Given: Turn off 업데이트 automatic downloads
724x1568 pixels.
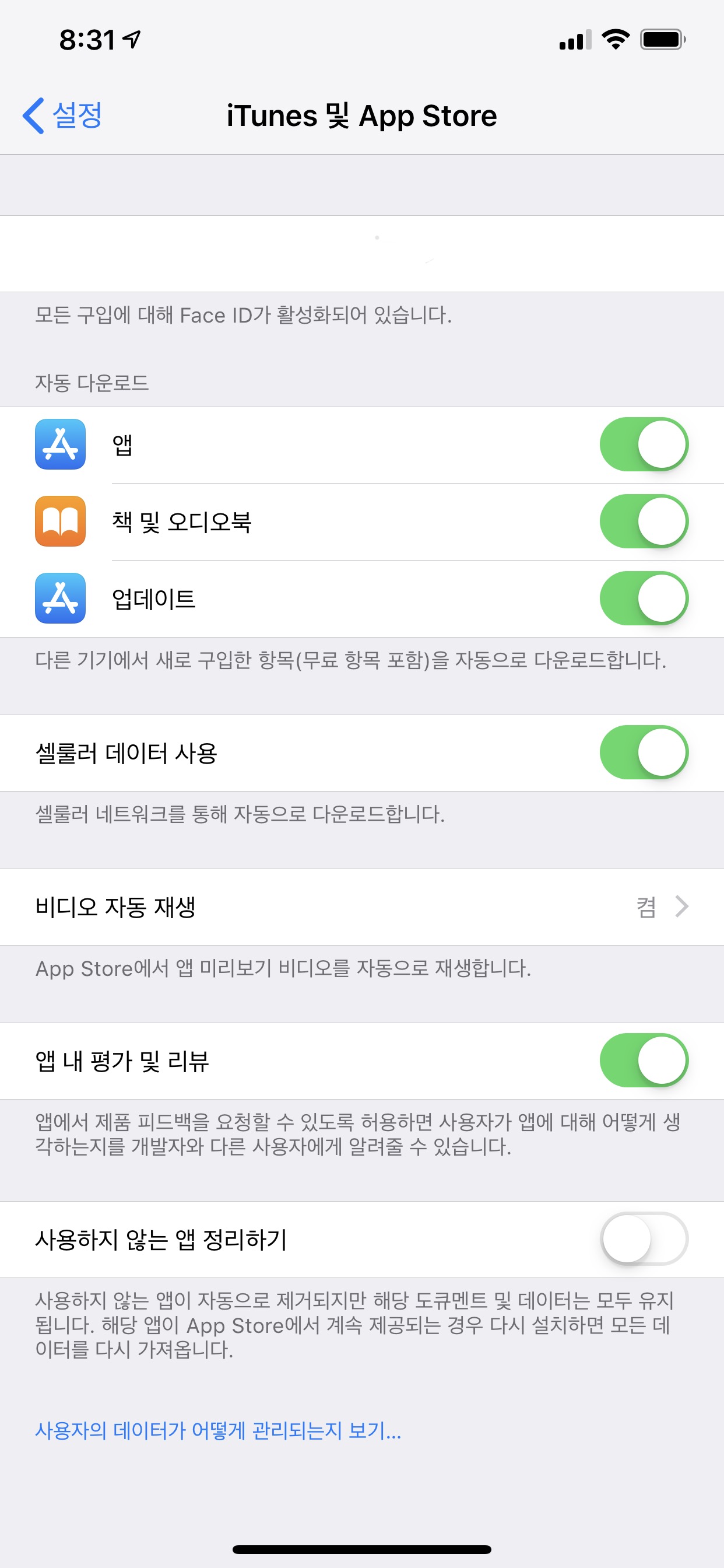Looking at the screenshot, I should point(643,598).
